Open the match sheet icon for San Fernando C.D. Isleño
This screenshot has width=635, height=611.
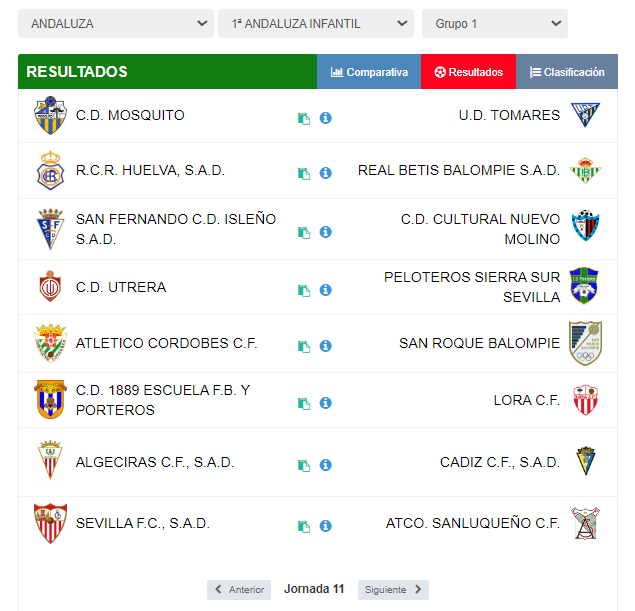(x=303, y=232)
